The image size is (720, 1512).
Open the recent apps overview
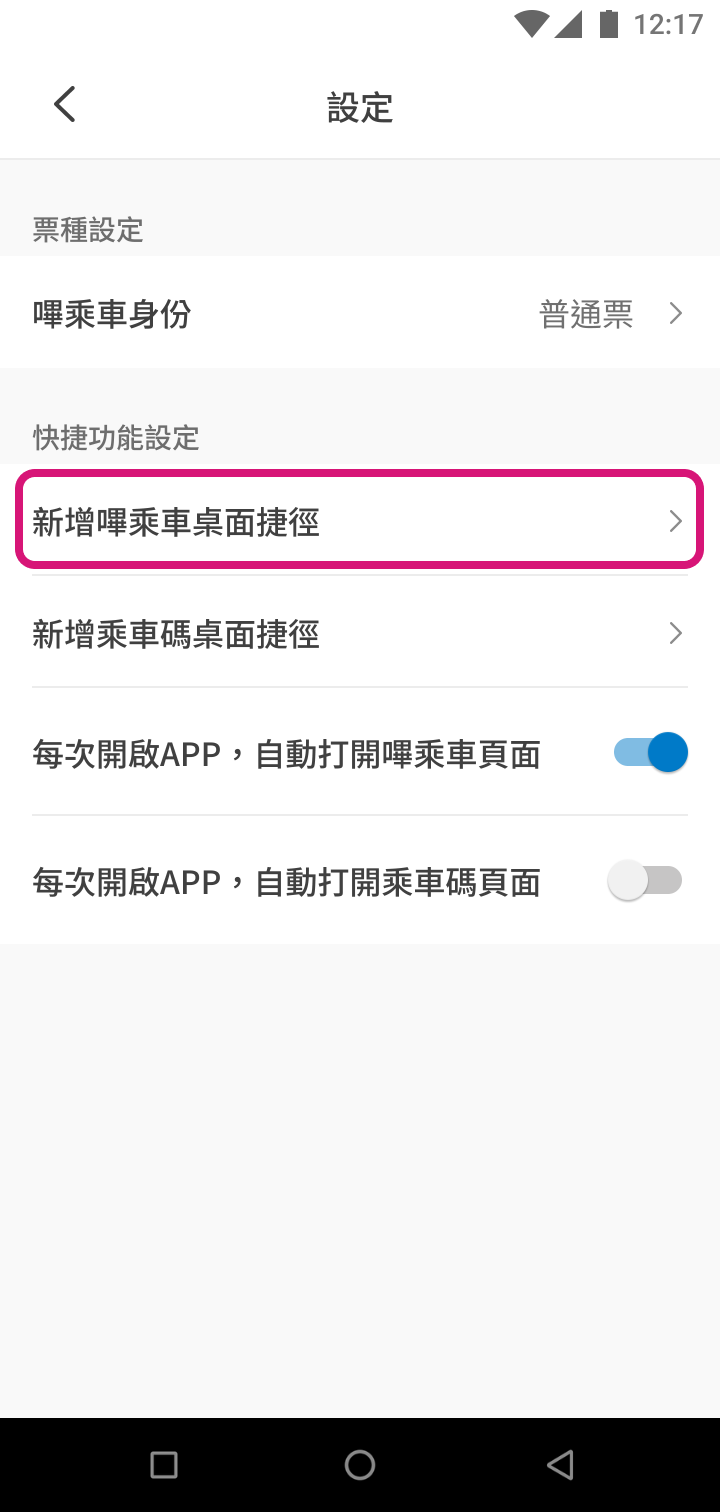163,1465
